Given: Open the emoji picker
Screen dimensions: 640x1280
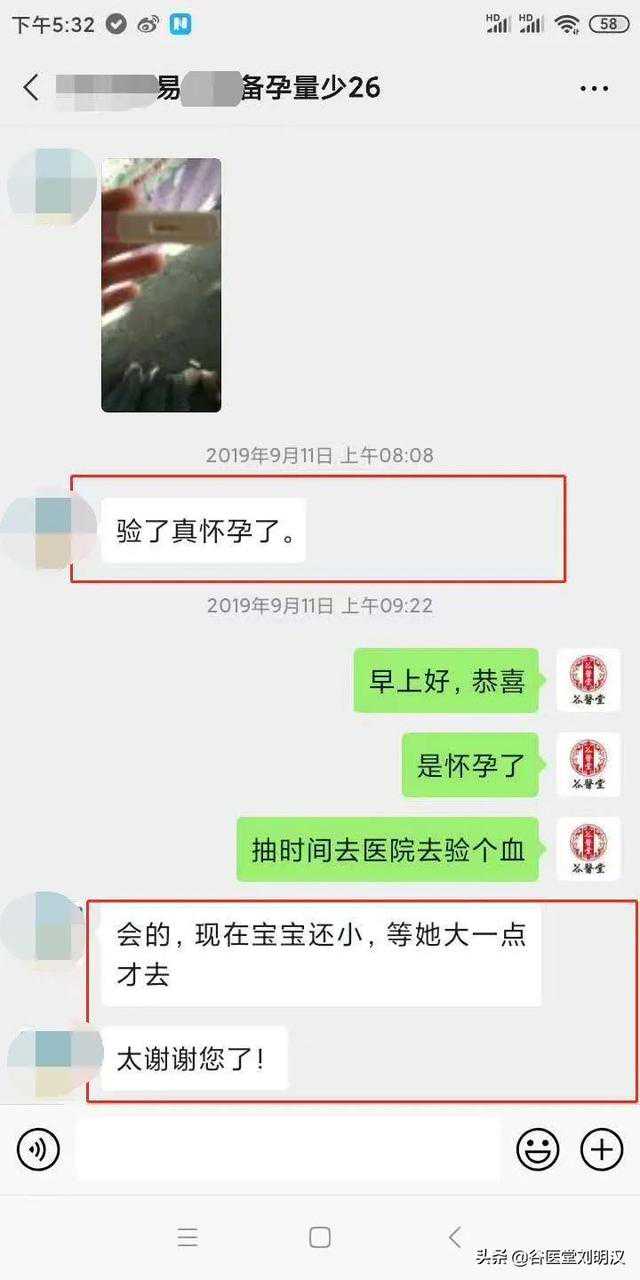Looking at the screenshot, I should (x=537, y=1150).
